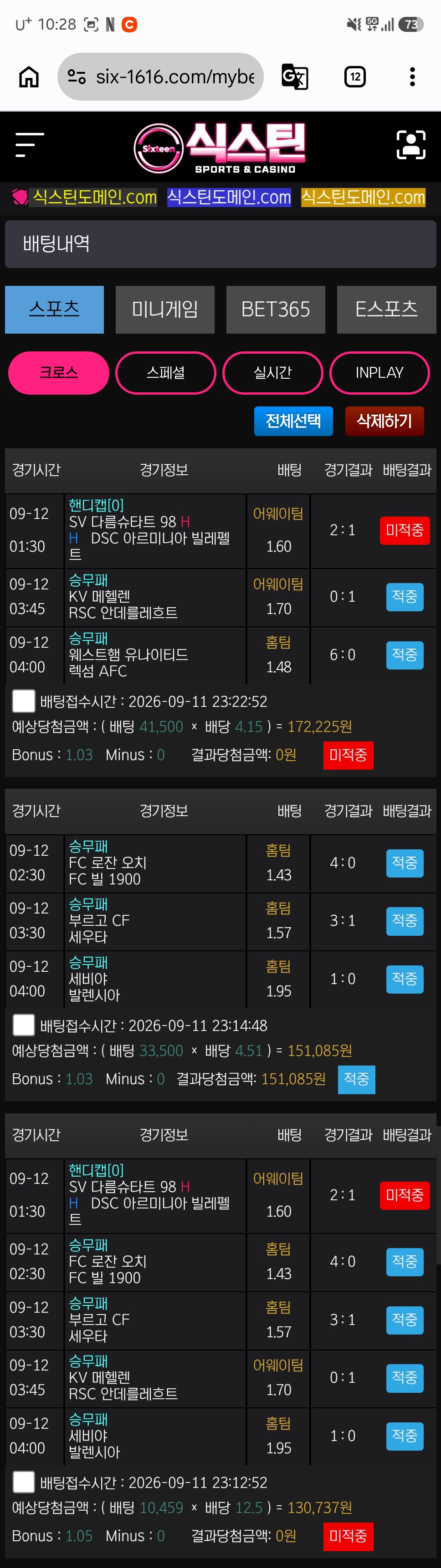The height and width of the screenshot is (1568, 441).
Task: Tap the 삭제하기 button
Action: tap(385, 421)
